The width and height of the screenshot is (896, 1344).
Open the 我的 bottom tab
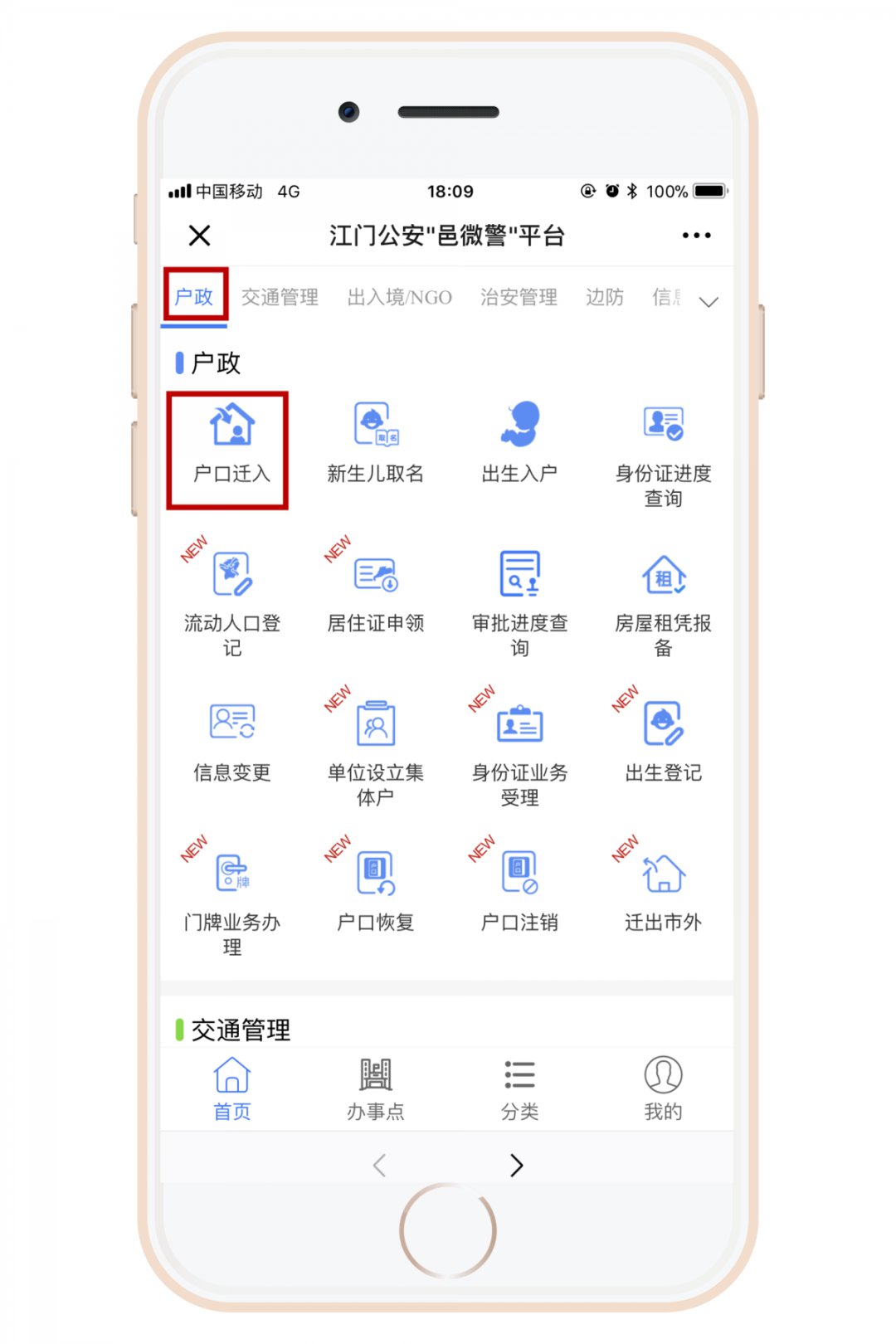pyautogui.click(x=663, y=1088)
